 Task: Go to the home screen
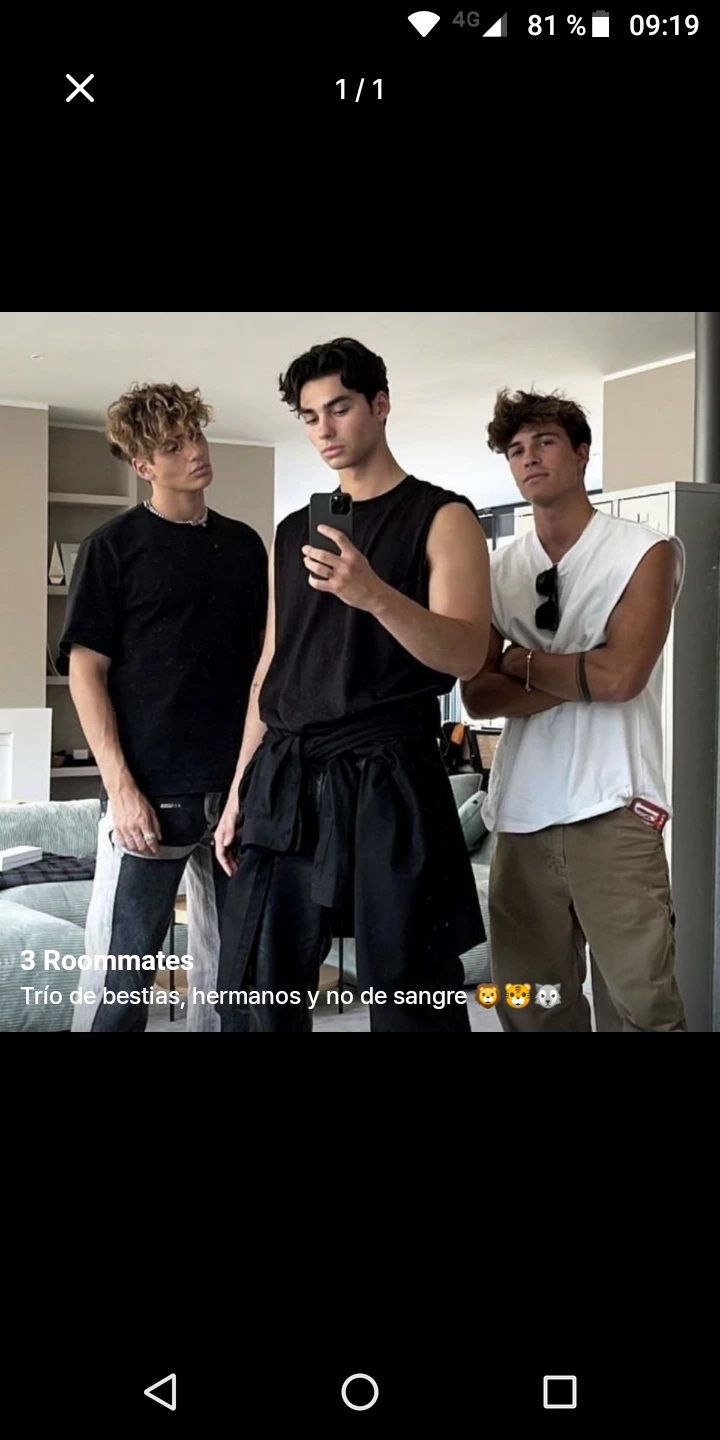coord(360,1391)
